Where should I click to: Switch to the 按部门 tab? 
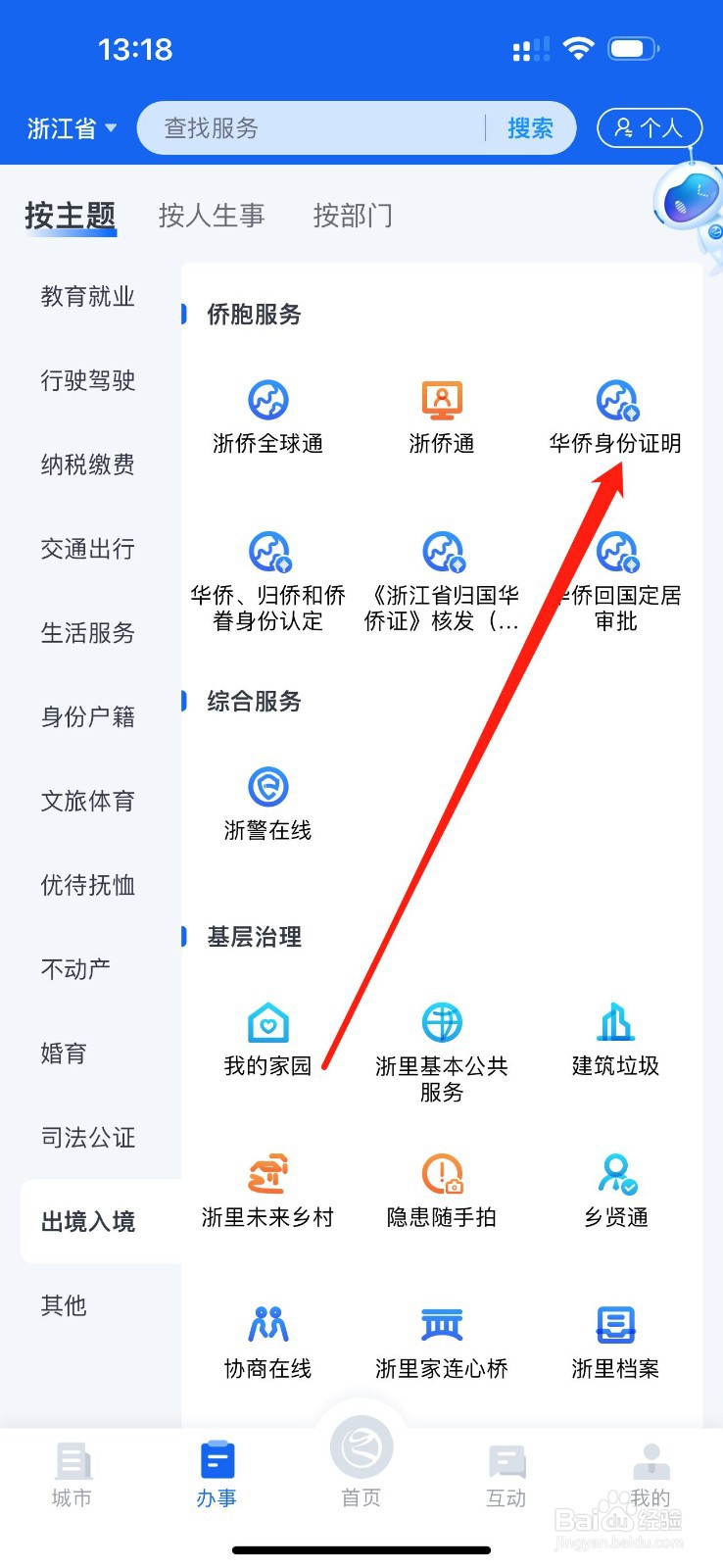coord(353,216)
